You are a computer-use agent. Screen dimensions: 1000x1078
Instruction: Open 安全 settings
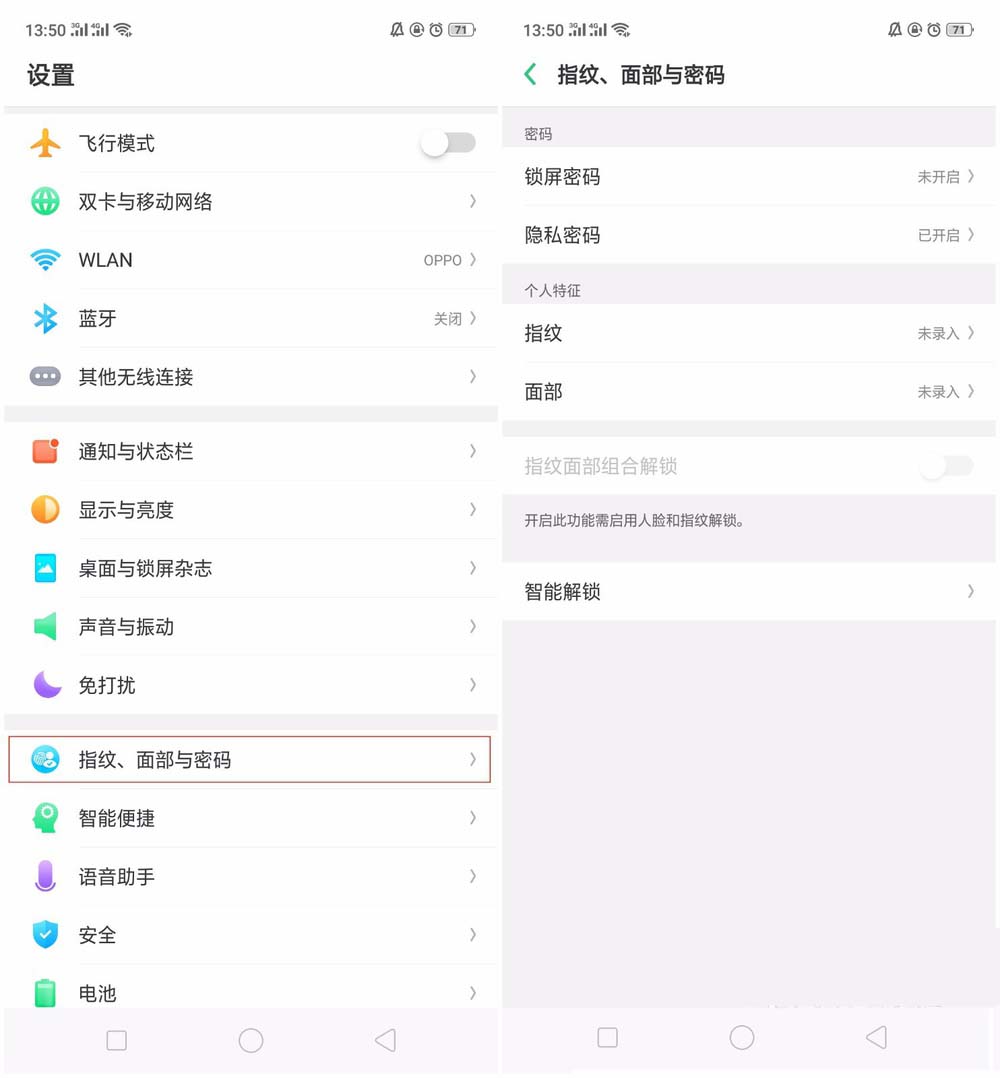click(250, 935)
